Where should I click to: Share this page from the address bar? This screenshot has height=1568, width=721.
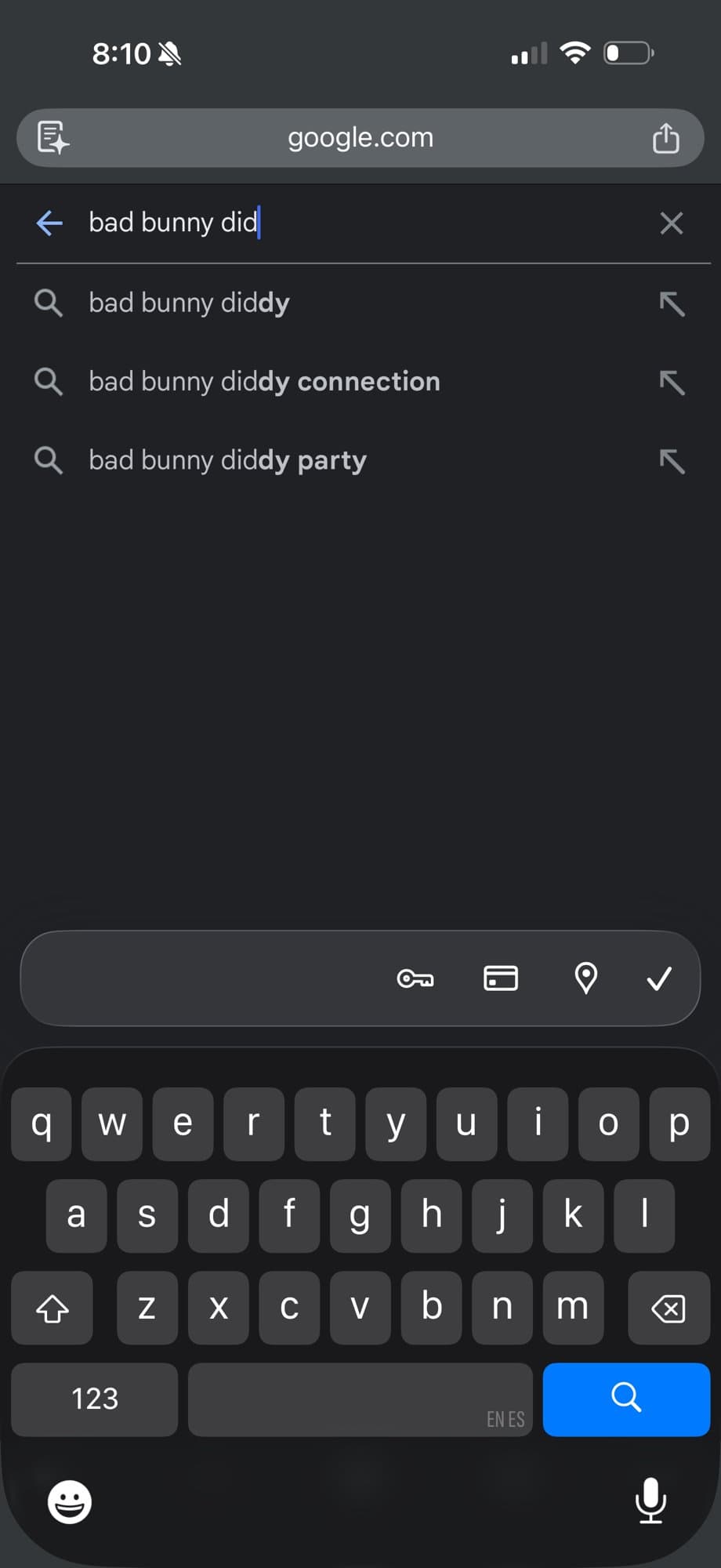[665, 138]
